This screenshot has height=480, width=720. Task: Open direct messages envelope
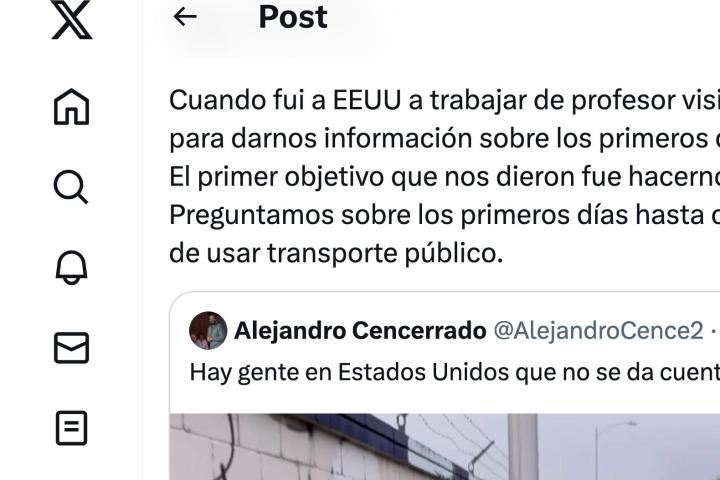click(x=71, y=347)
